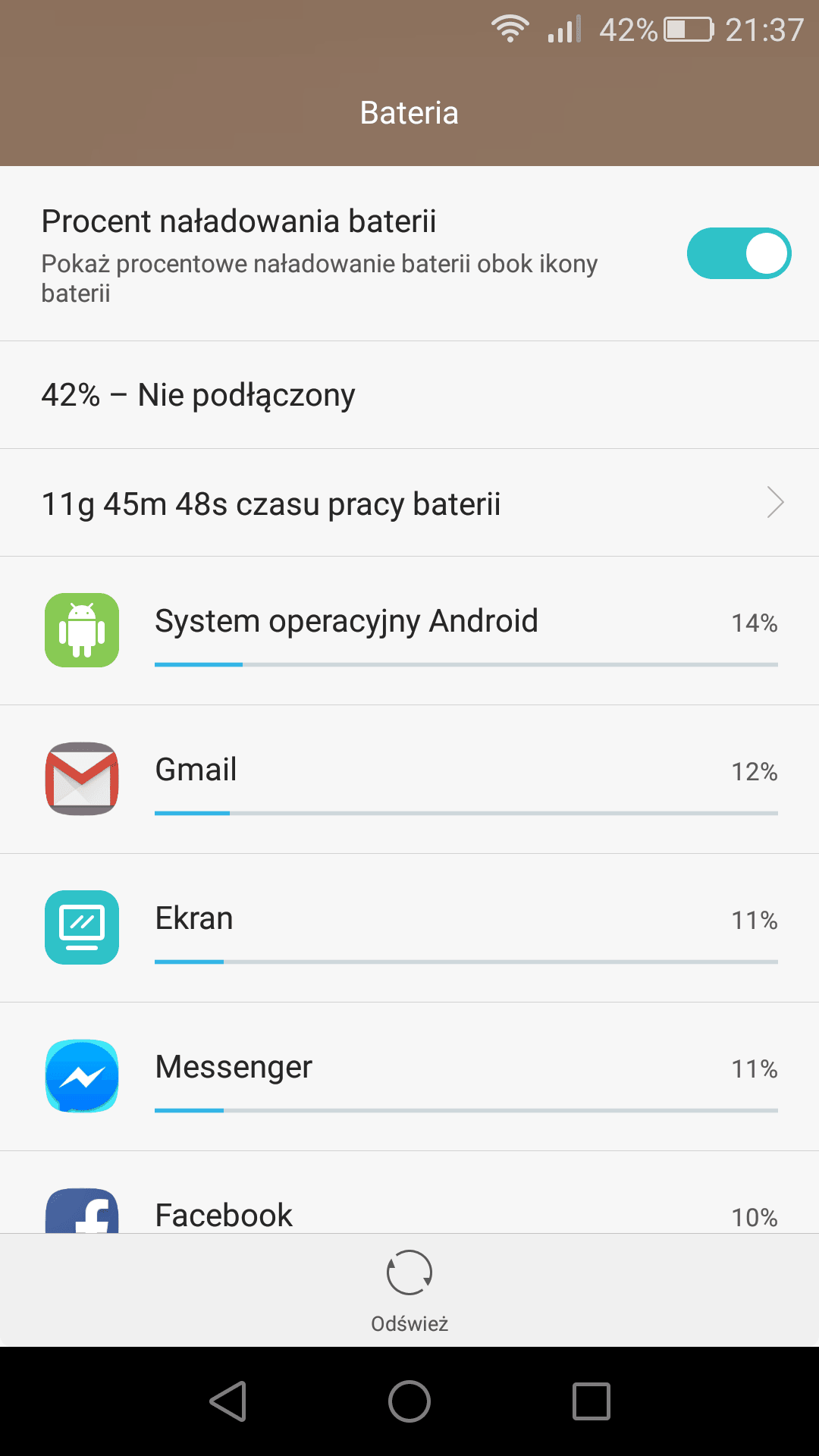Tap Odśwież to refresh battery stats
This screenshot has width=819, height=1456.
pos(409,1291)
